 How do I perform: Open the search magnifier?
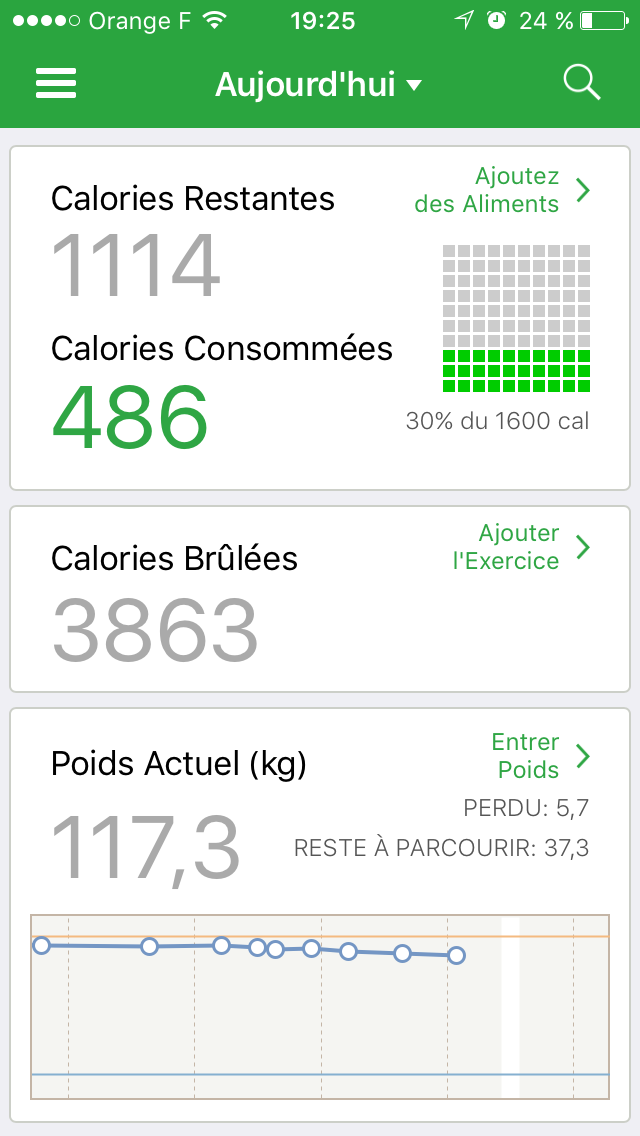pyautogui.click(x=582, y=83)
